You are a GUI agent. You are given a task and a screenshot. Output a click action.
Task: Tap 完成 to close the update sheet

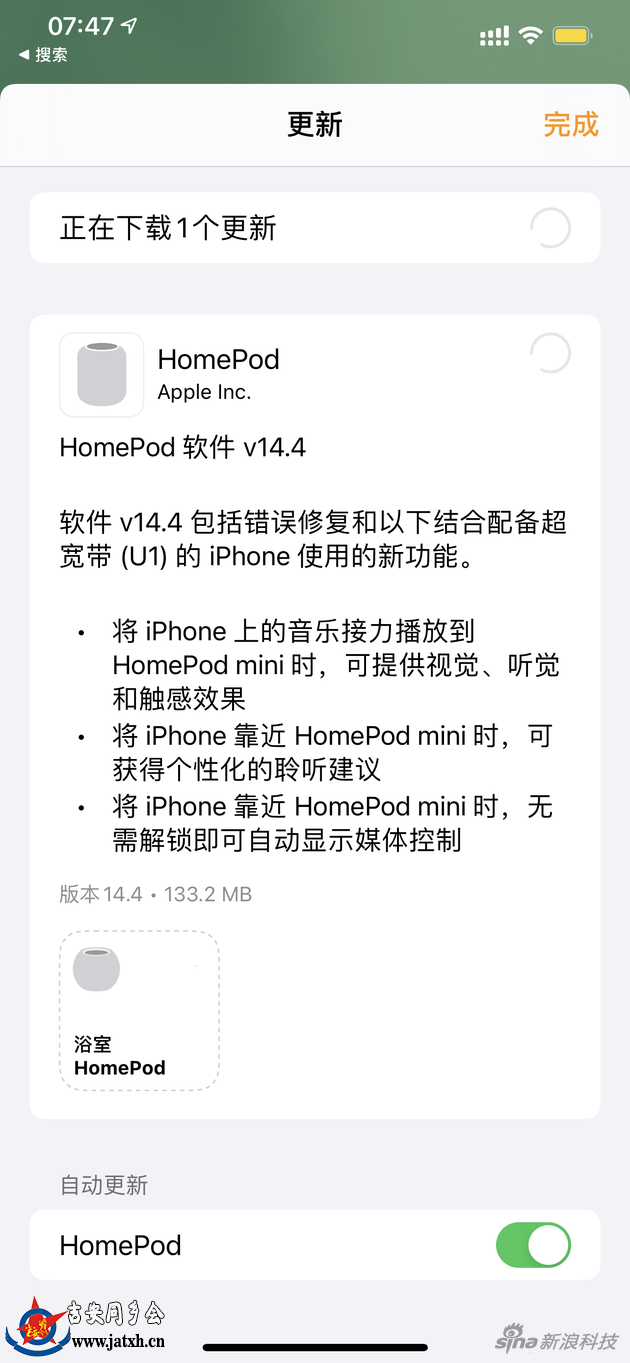coord(571,125)
